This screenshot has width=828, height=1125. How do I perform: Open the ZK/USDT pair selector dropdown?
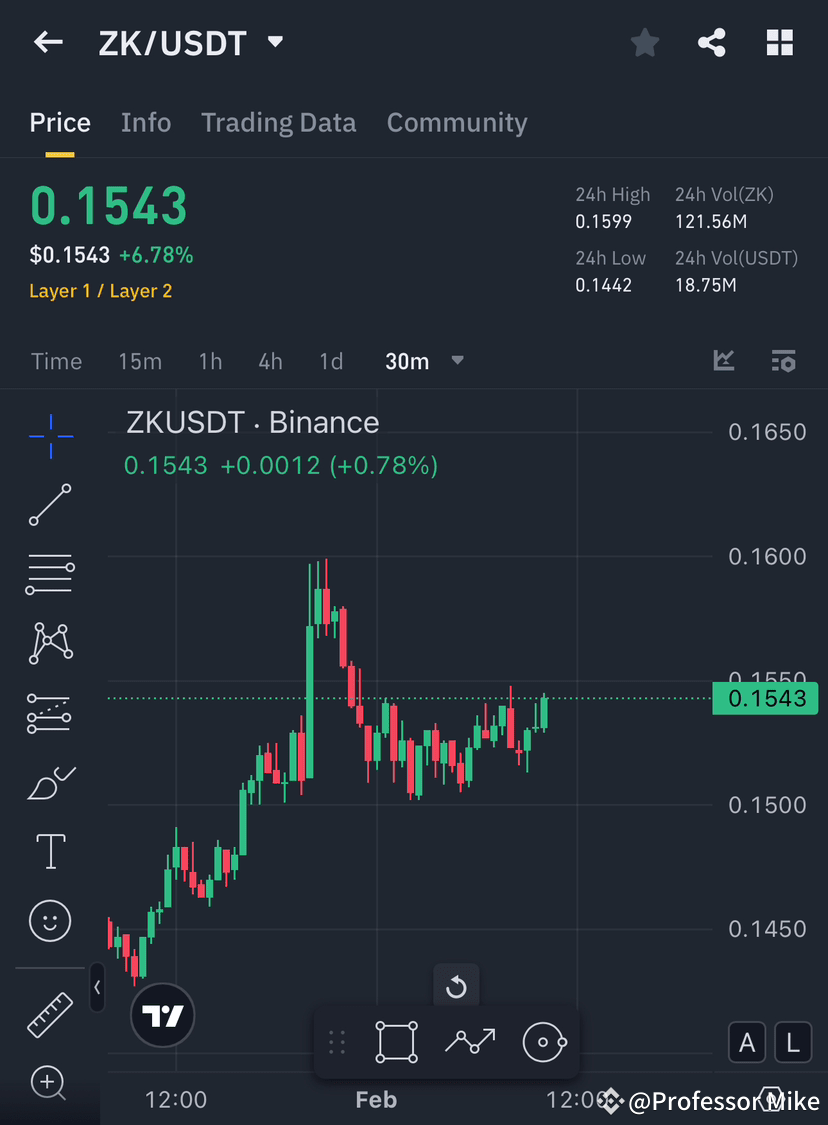coord(275,42)
